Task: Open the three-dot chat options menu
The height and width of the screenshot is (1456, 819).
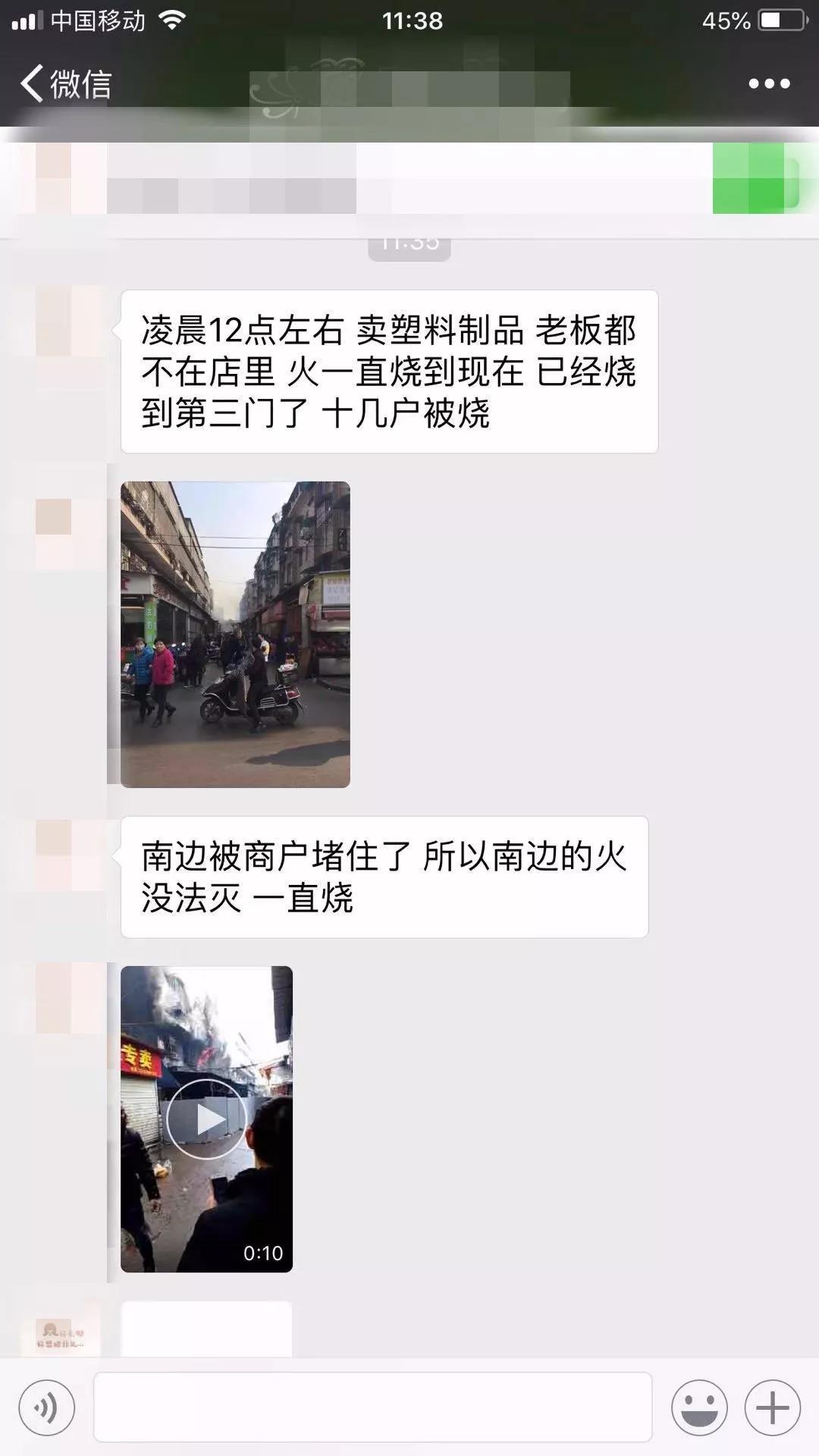Action: (x=769, y=83)
